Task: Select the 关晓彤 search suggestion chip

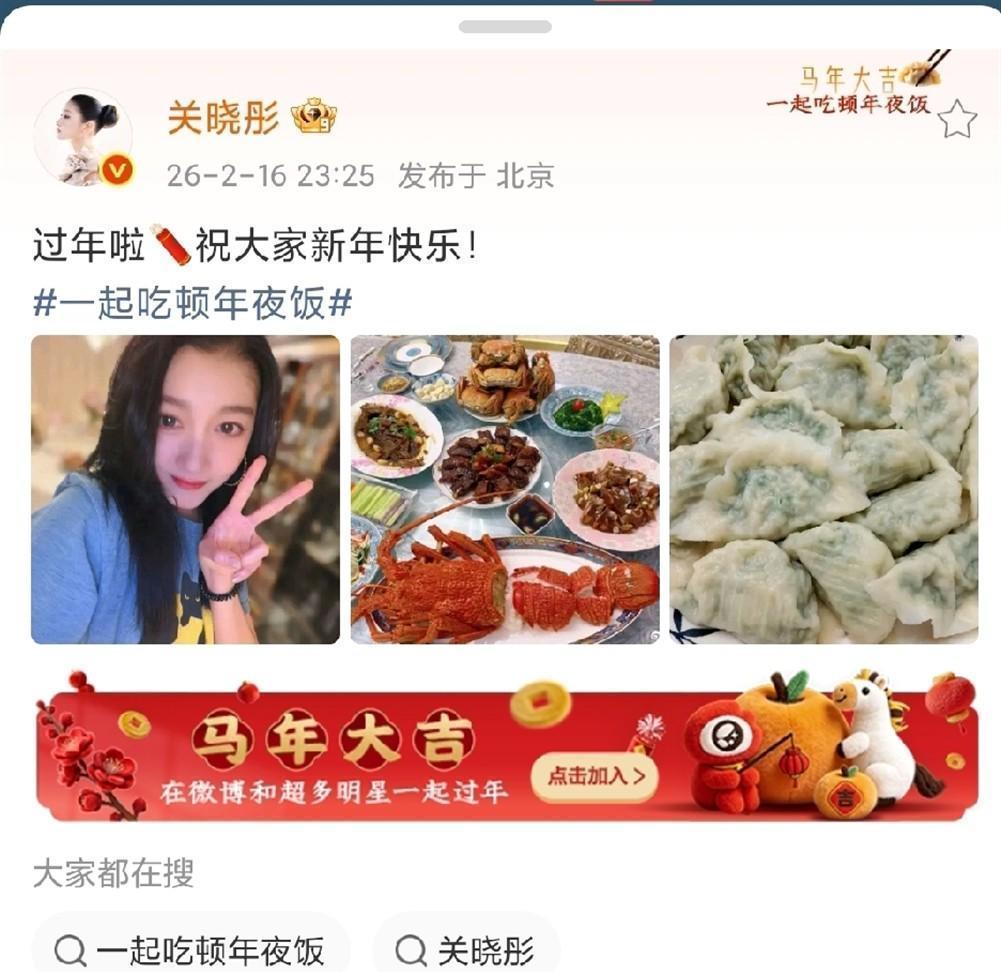Action: click(466, 949)
